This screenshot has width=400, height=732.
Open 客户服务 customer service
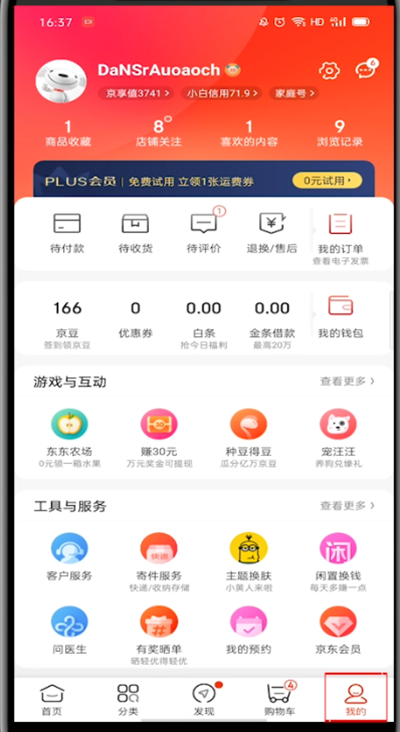click(x=69, y=556)
